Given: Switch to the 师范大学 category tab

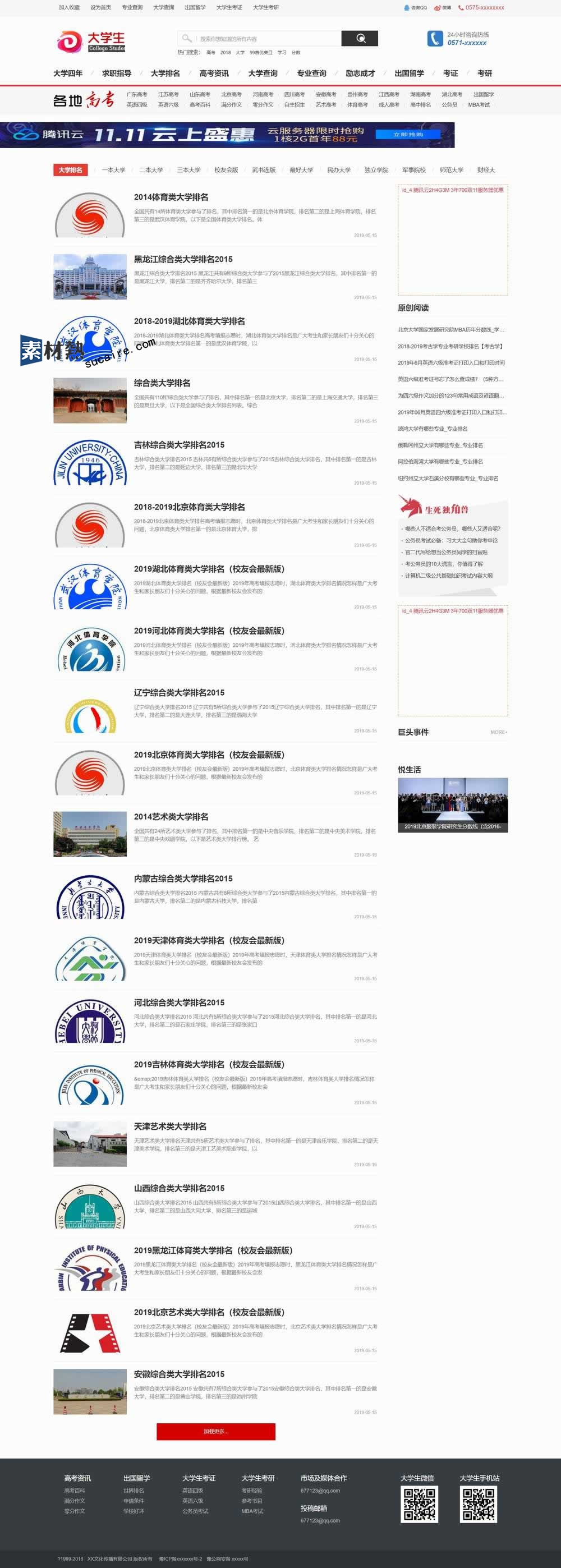Looking at the screenshot, I should tap(451, 170).
